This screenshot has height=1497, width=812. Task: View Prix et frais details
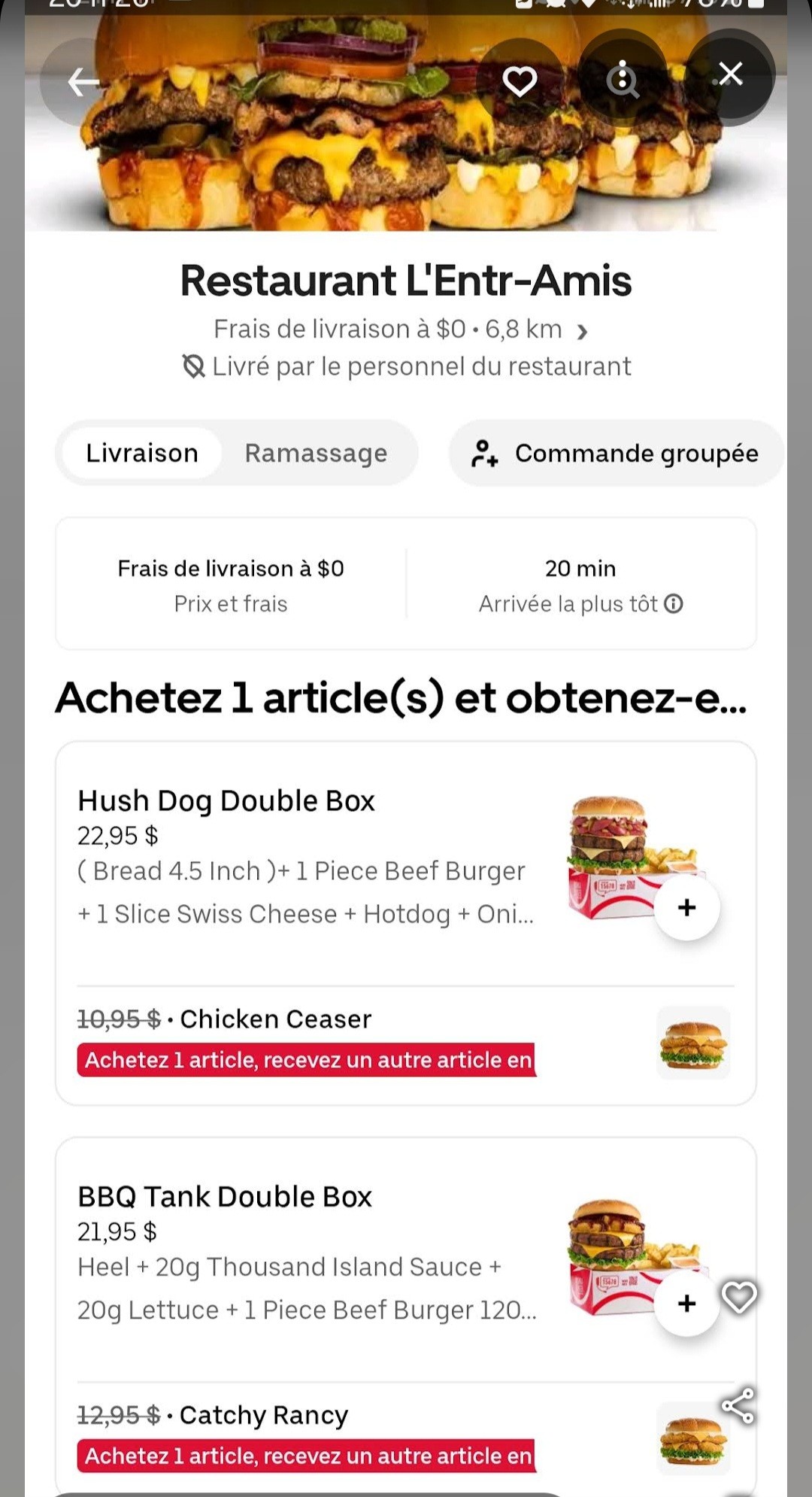point(231,585)
